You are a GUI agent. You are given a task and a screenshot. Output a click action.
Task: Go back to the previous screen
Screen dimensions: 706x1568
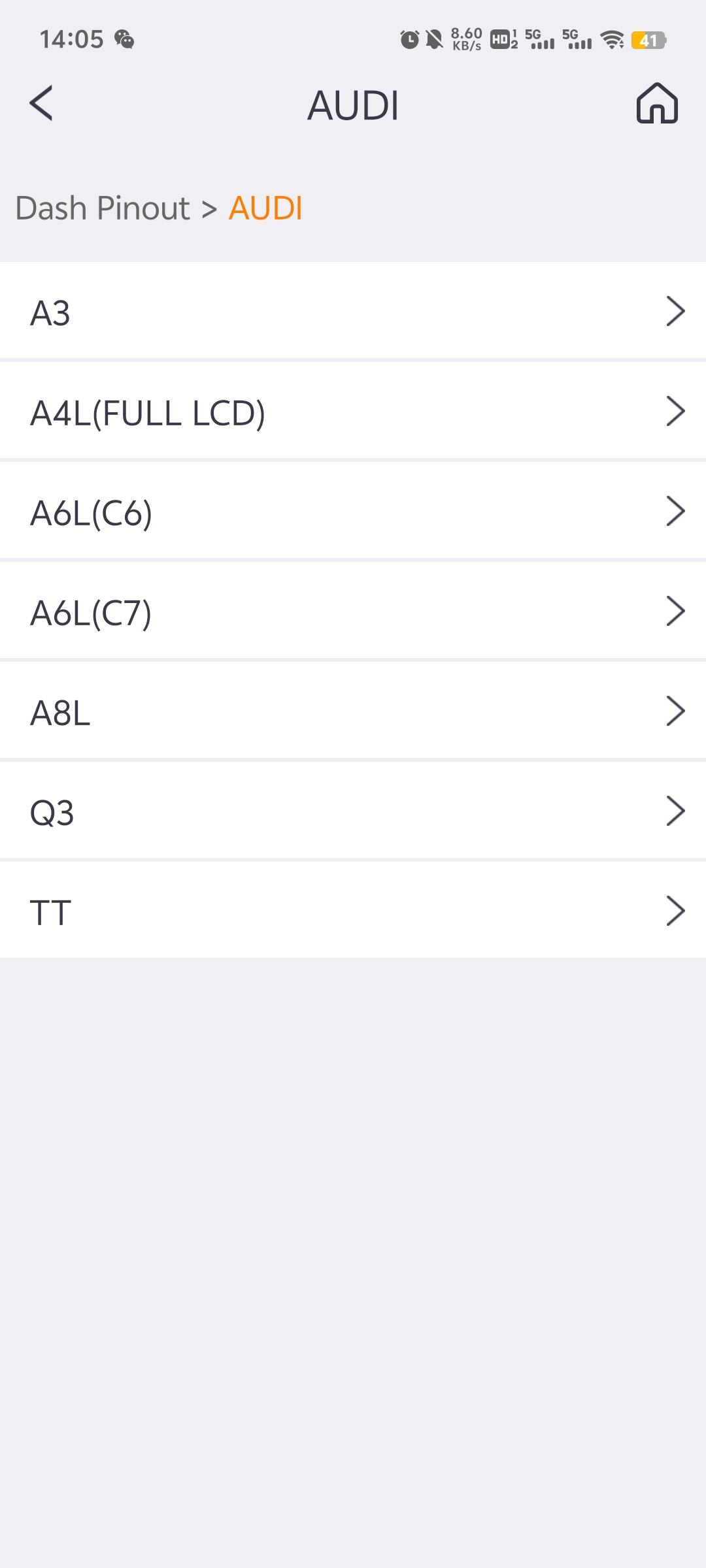tap(41, 103)
